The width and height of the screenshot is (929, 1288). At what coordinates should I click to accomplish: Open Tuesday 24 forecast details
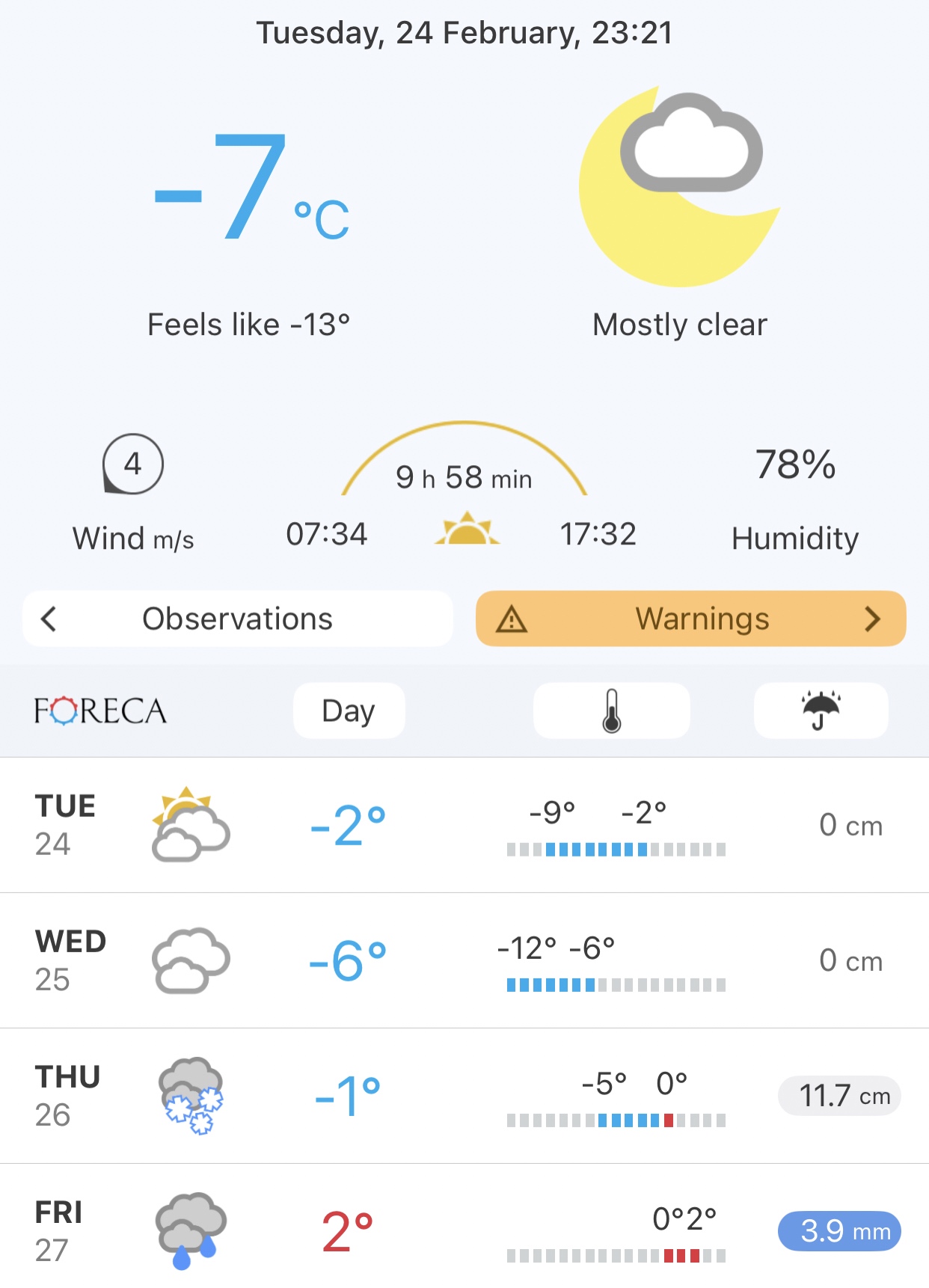[x=464, y=826]
